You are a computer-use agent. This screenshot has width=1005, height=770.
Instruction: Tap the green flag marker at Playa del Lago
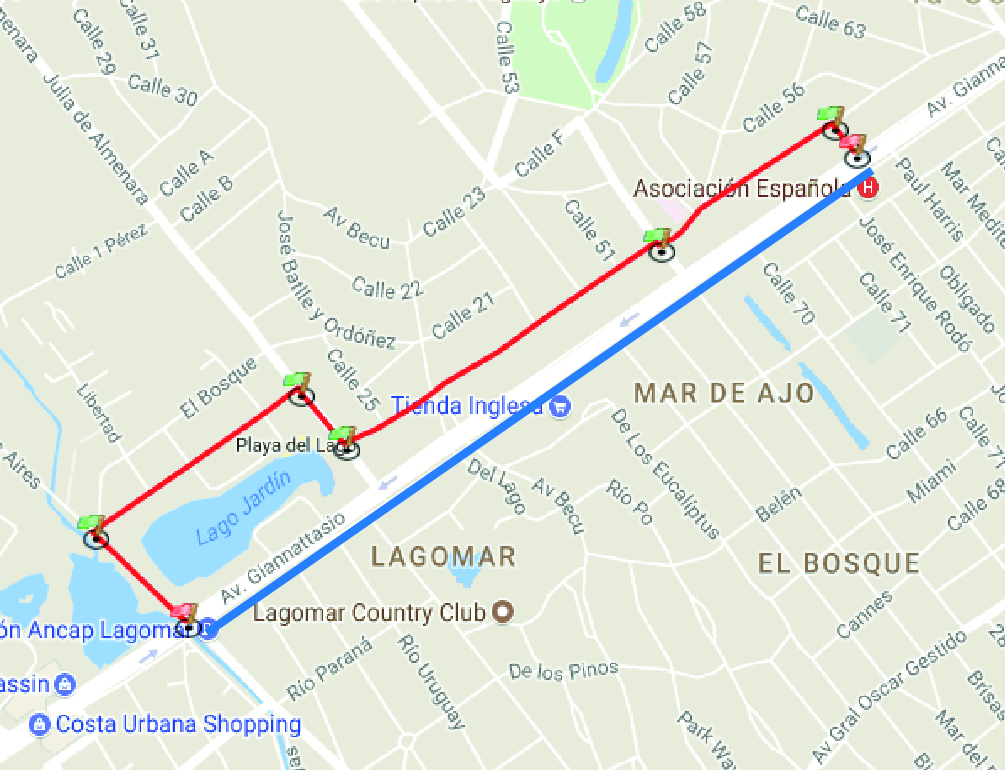click(x=344, y=439)
